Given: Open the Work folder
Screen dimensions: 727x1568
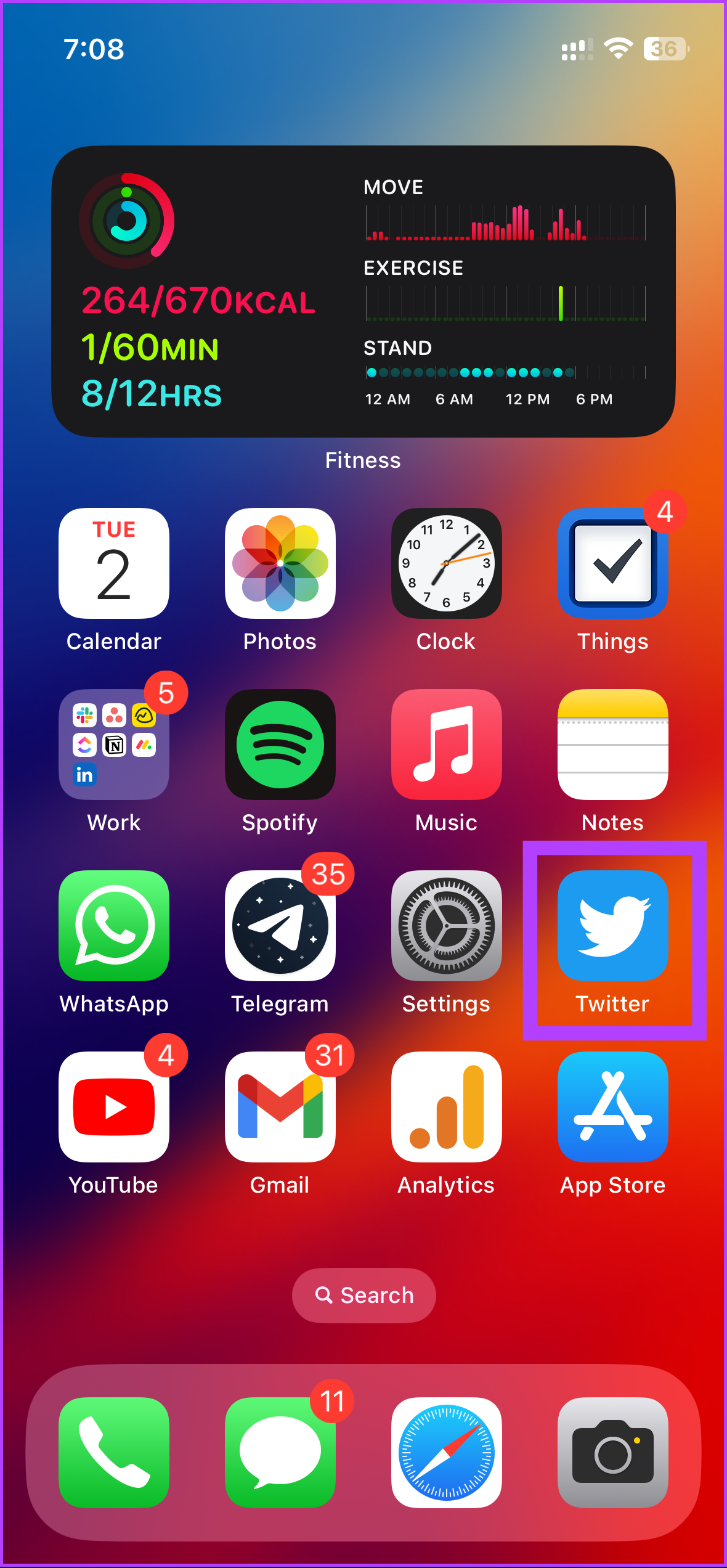Looking at the screenshot, I should click(x=114, y=745).
